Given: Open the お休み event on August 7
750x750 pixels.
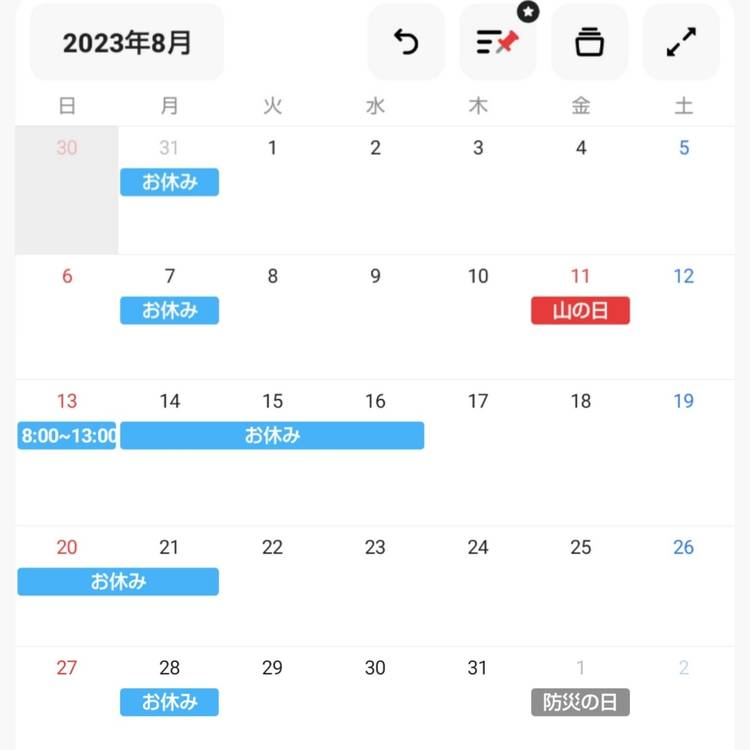Looking at the screenshot, I should click(x=169, y=311).
